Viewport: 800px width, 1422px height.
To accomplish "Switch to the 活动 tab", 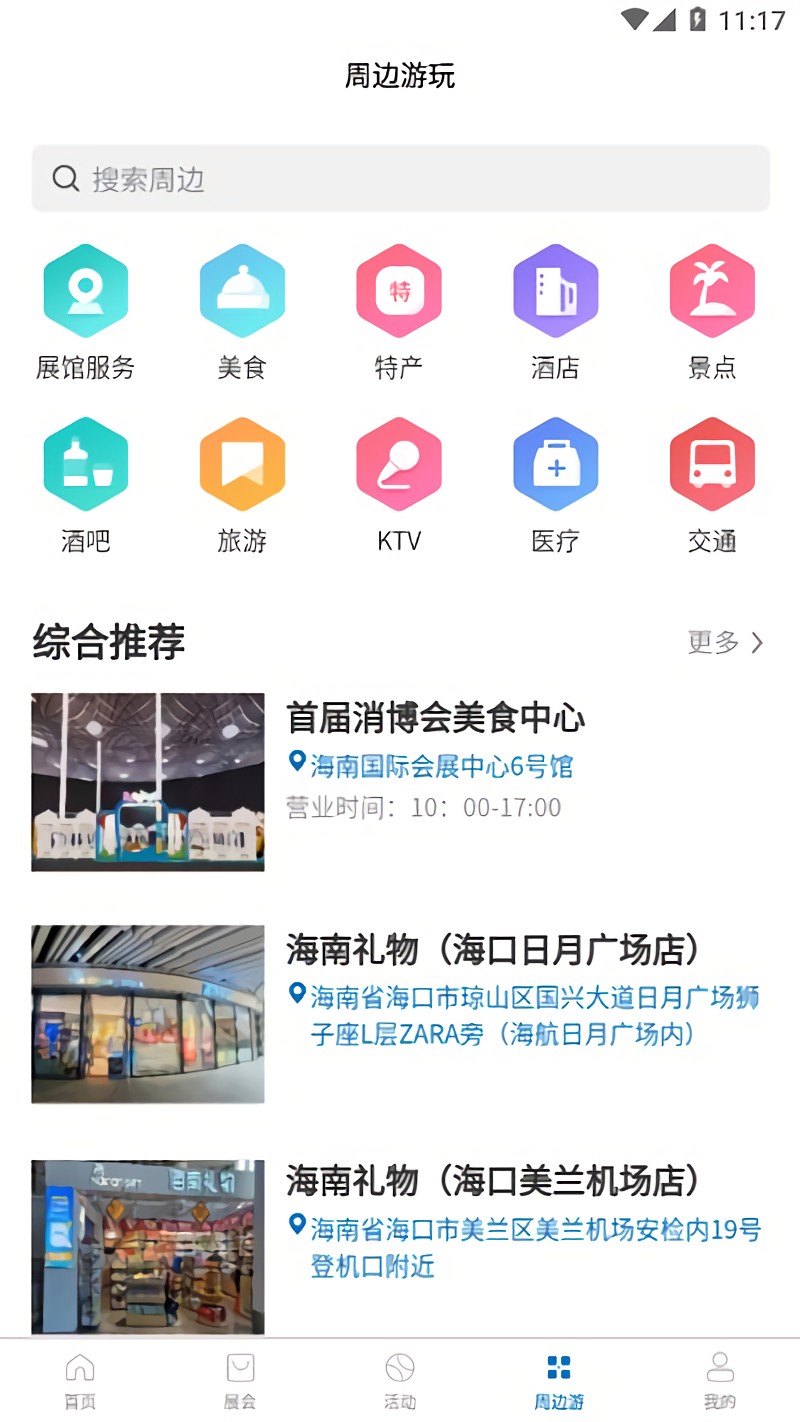I will 400,1380.
